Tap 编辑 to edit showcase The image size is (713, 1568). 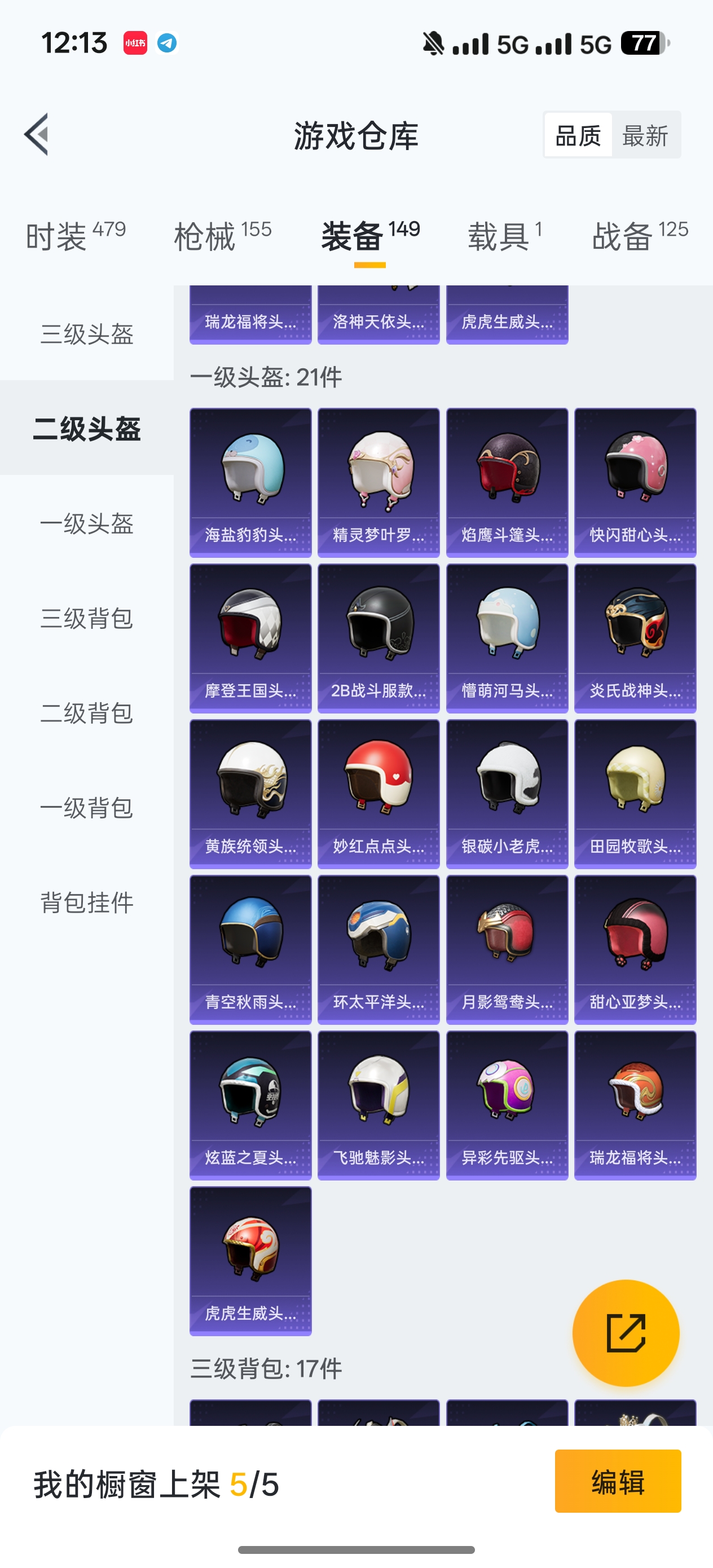click(618, 1482)
